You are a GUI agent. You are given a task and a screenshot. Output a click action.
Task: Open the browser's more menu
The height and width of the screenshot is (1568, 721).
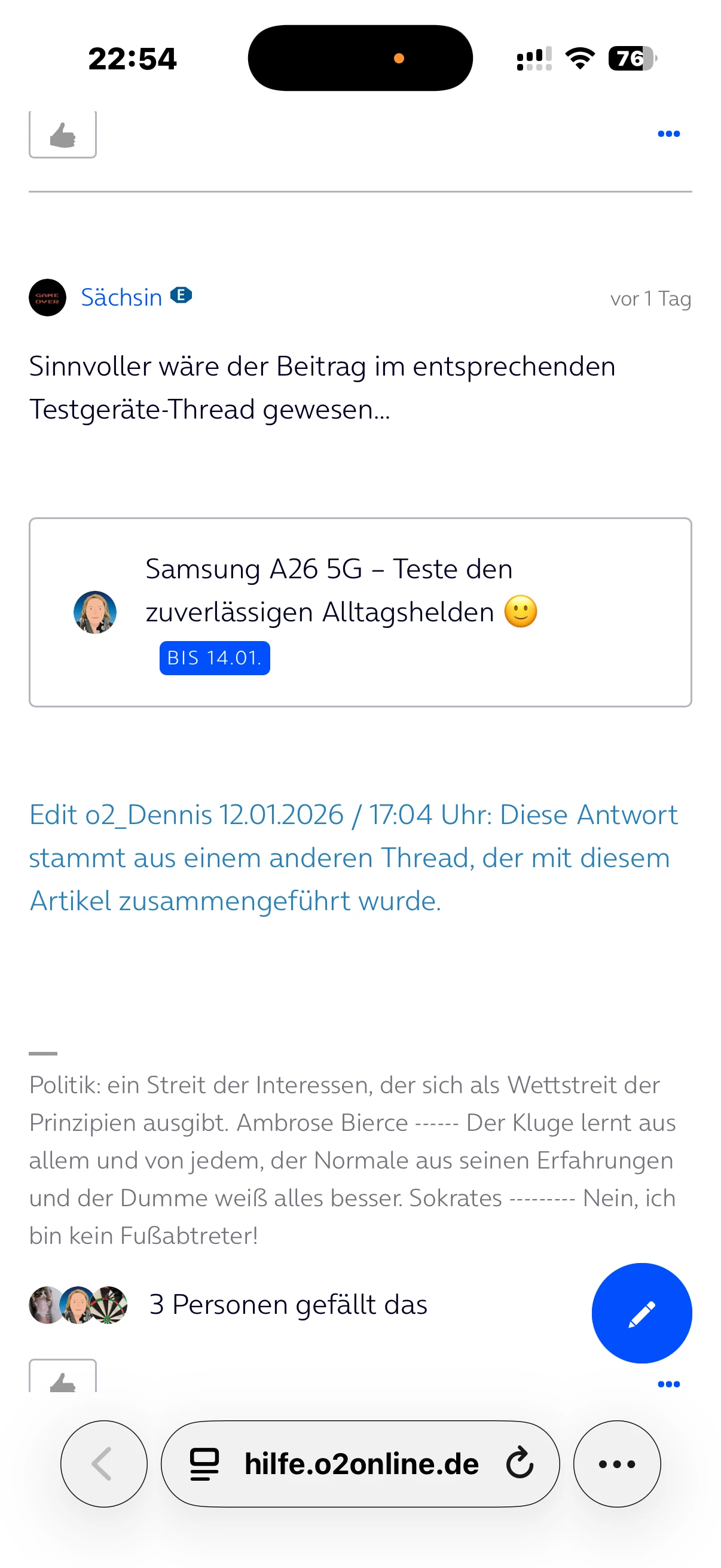pyautogui.click(x=616, y=1464)
